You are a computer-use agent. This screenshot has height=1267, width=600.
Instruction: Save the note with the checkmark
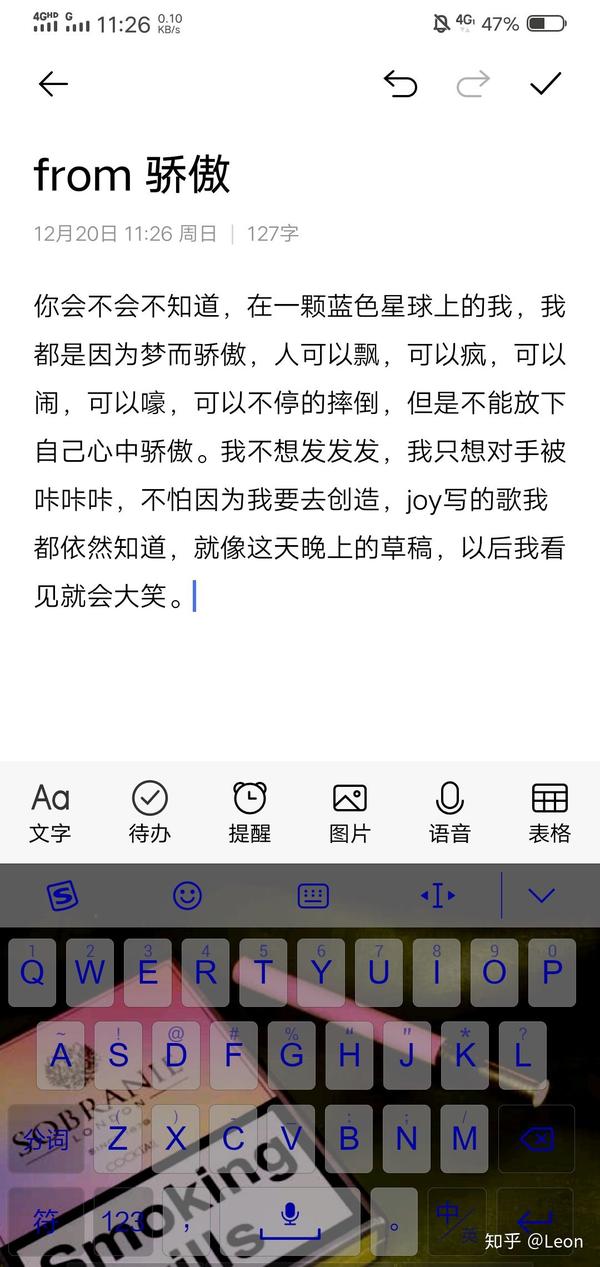click(546, 84)
